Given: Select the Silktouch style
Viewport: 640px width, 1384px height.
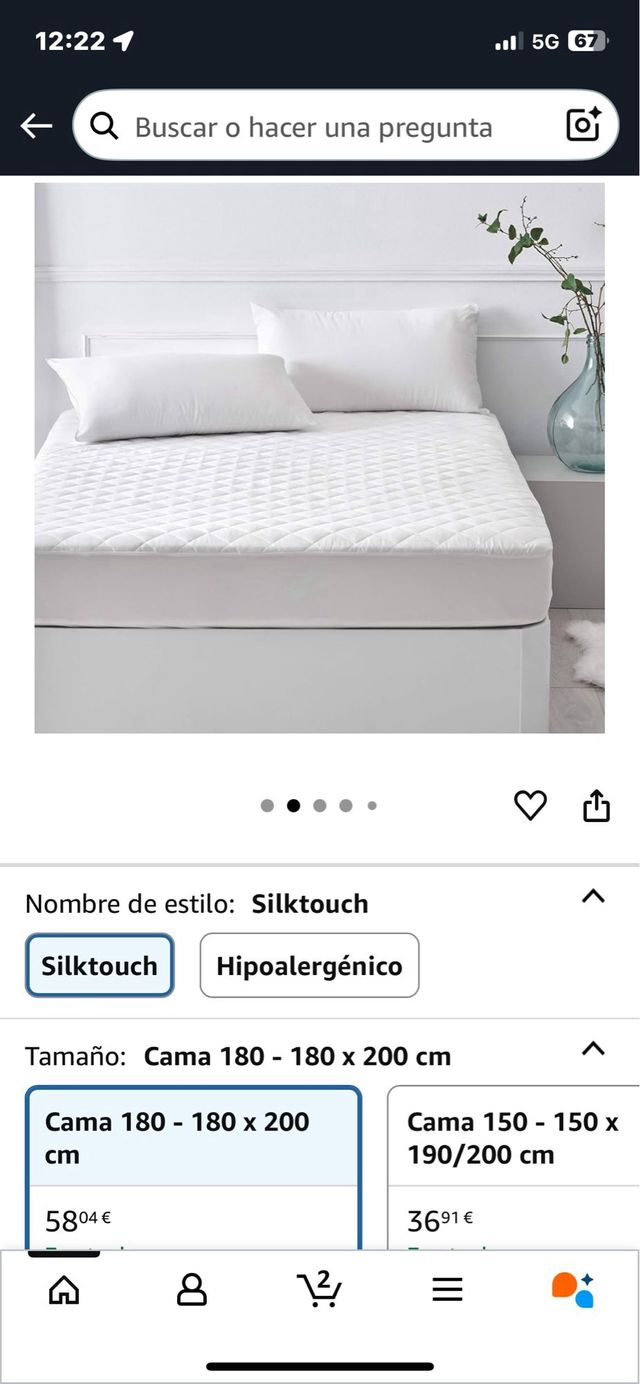Looking at the screenshot, I should pos(100,966).
